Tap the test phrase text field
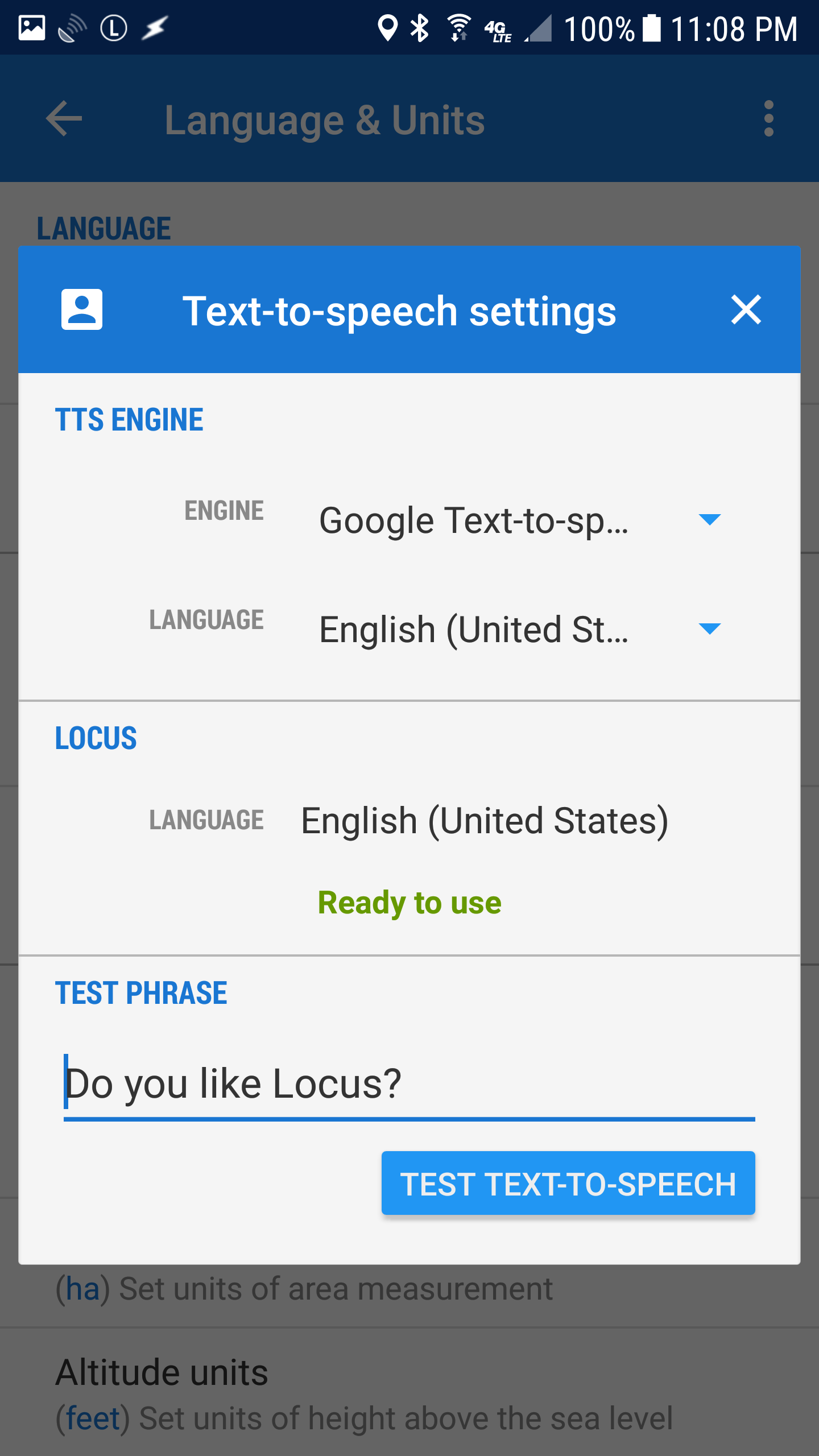This screenshot has width=819, height=1456. click(x=408, y=1083)
